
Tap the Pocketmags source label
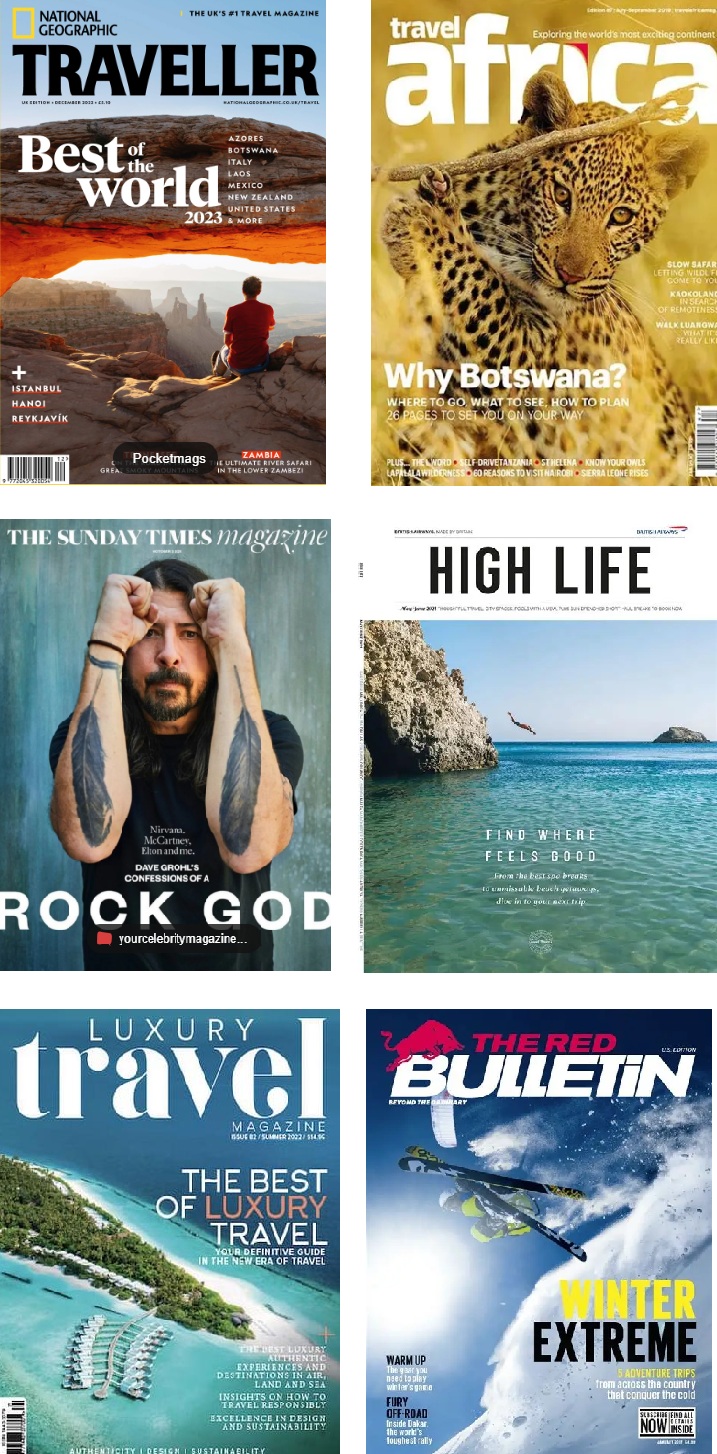pyautogui.click(x=168, y=458)
